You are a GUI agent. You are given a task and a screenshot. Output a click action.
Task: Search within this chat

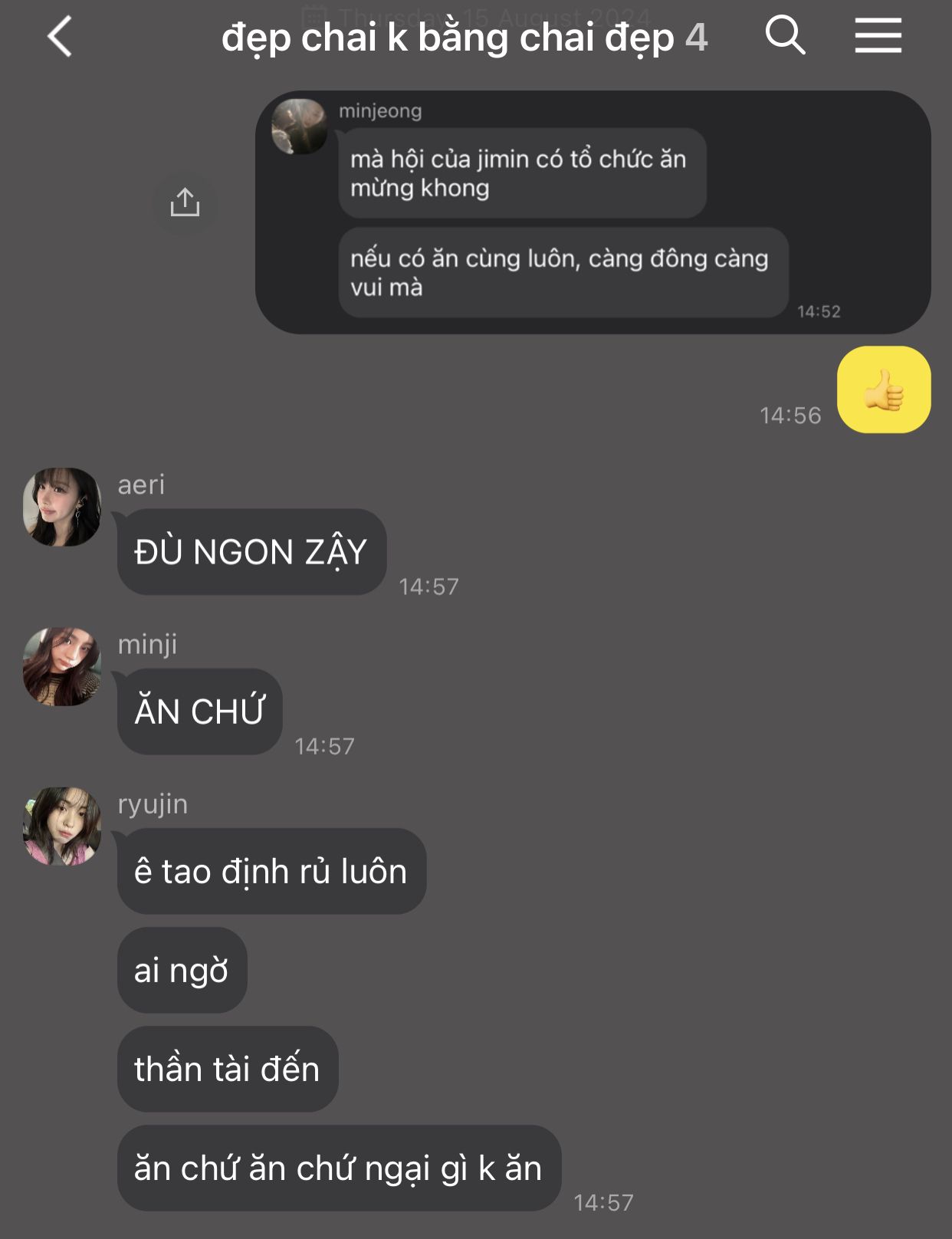(x=785, y=36)
